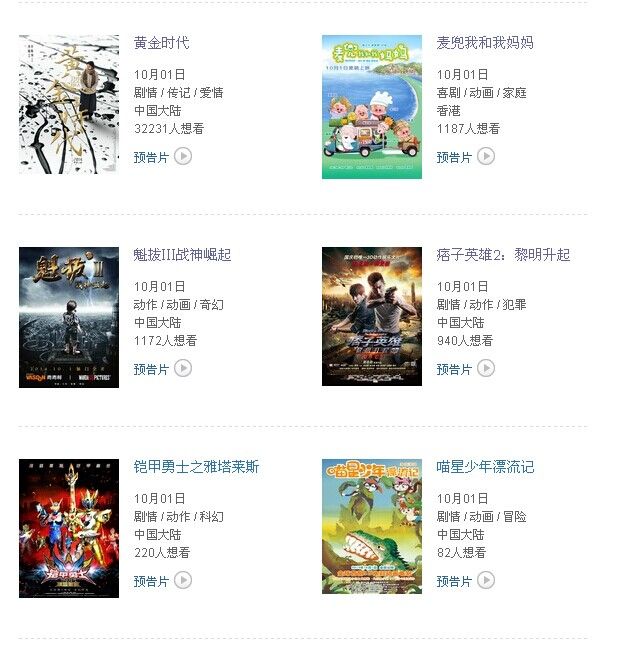
Task: Open the 铠甲勇士之雅塔莱斯 poster
Action: pos(69,529)
